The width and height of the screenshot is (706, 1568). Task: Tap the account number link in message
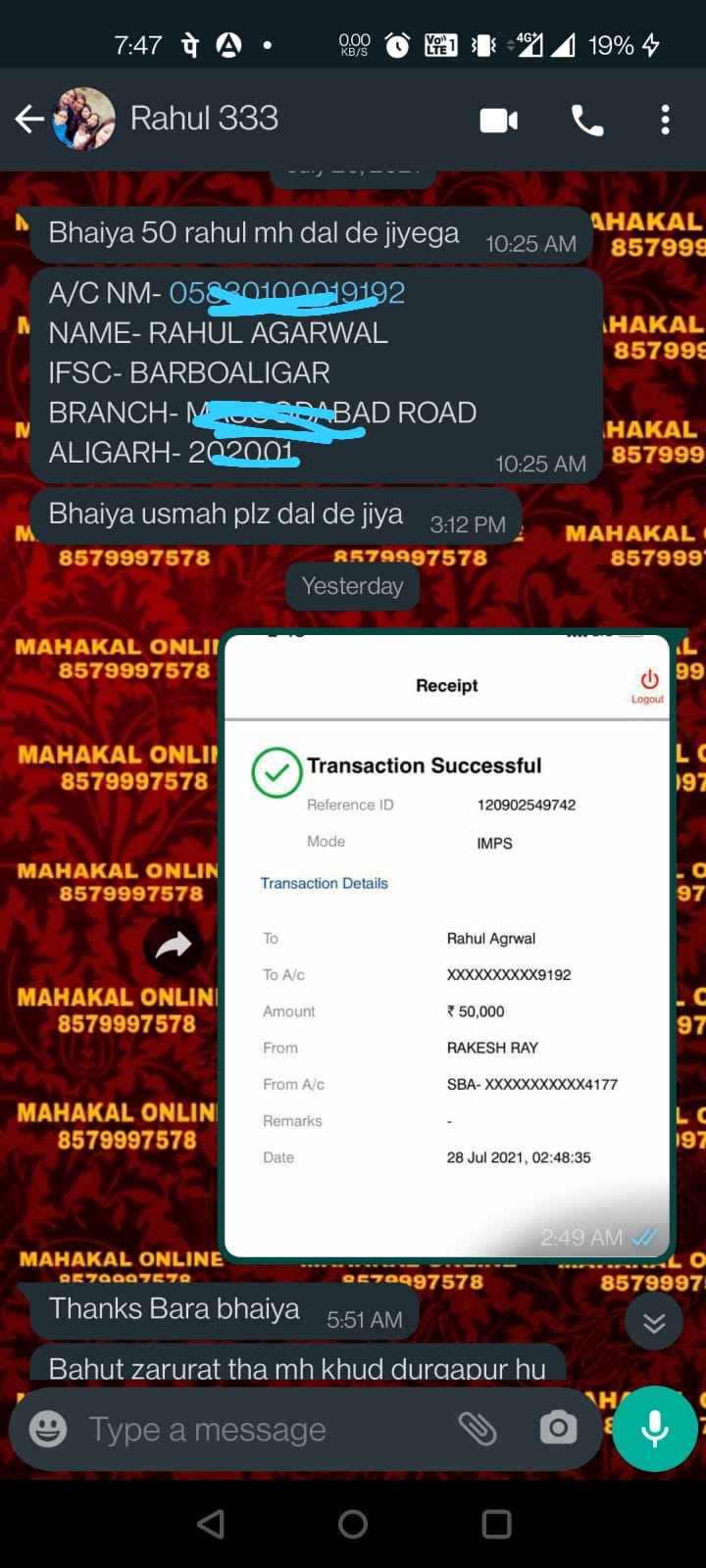pos(286,292)
